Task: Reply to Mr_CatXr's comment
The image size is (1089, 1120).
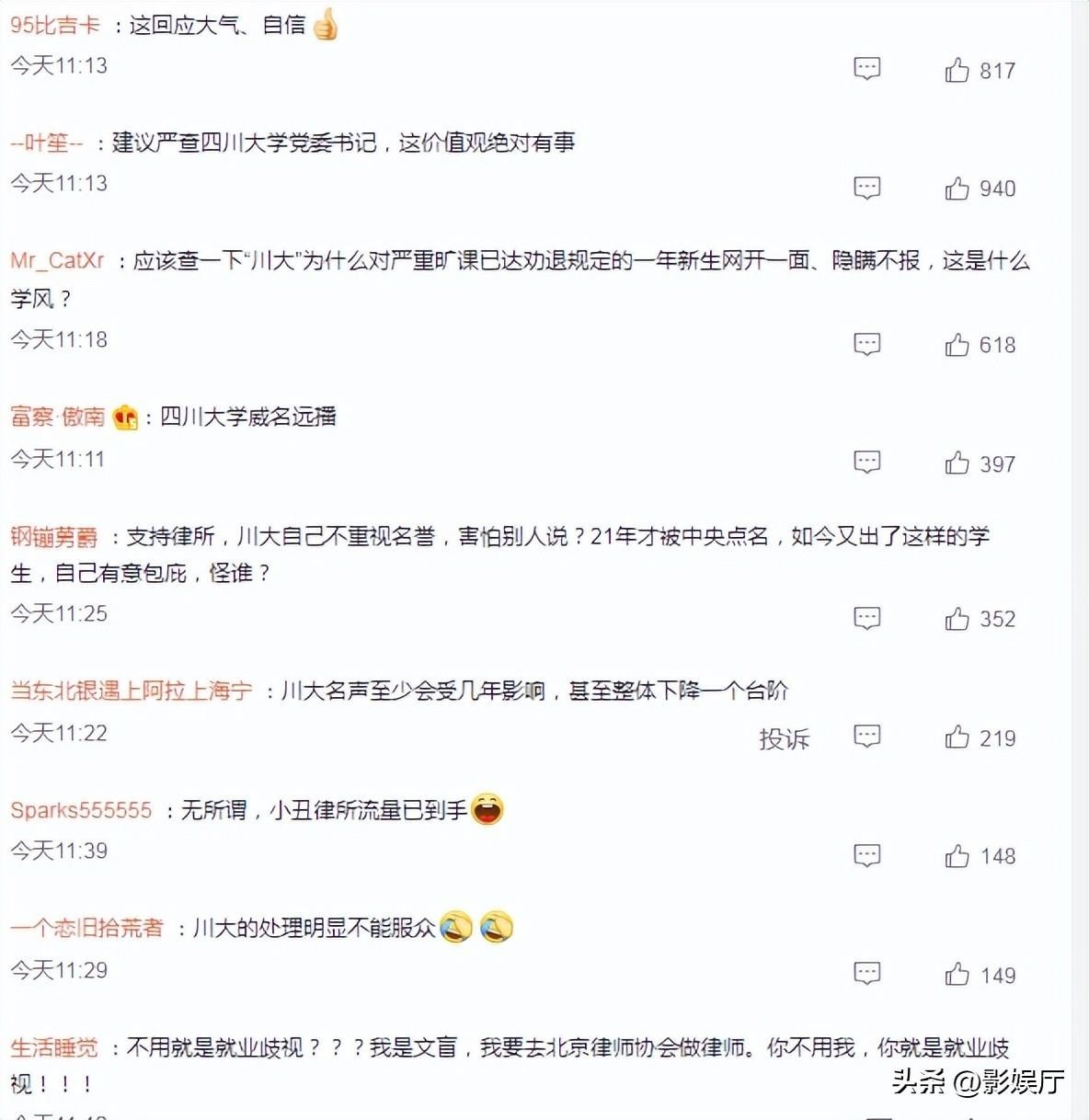Action: (x=866, y=345)
